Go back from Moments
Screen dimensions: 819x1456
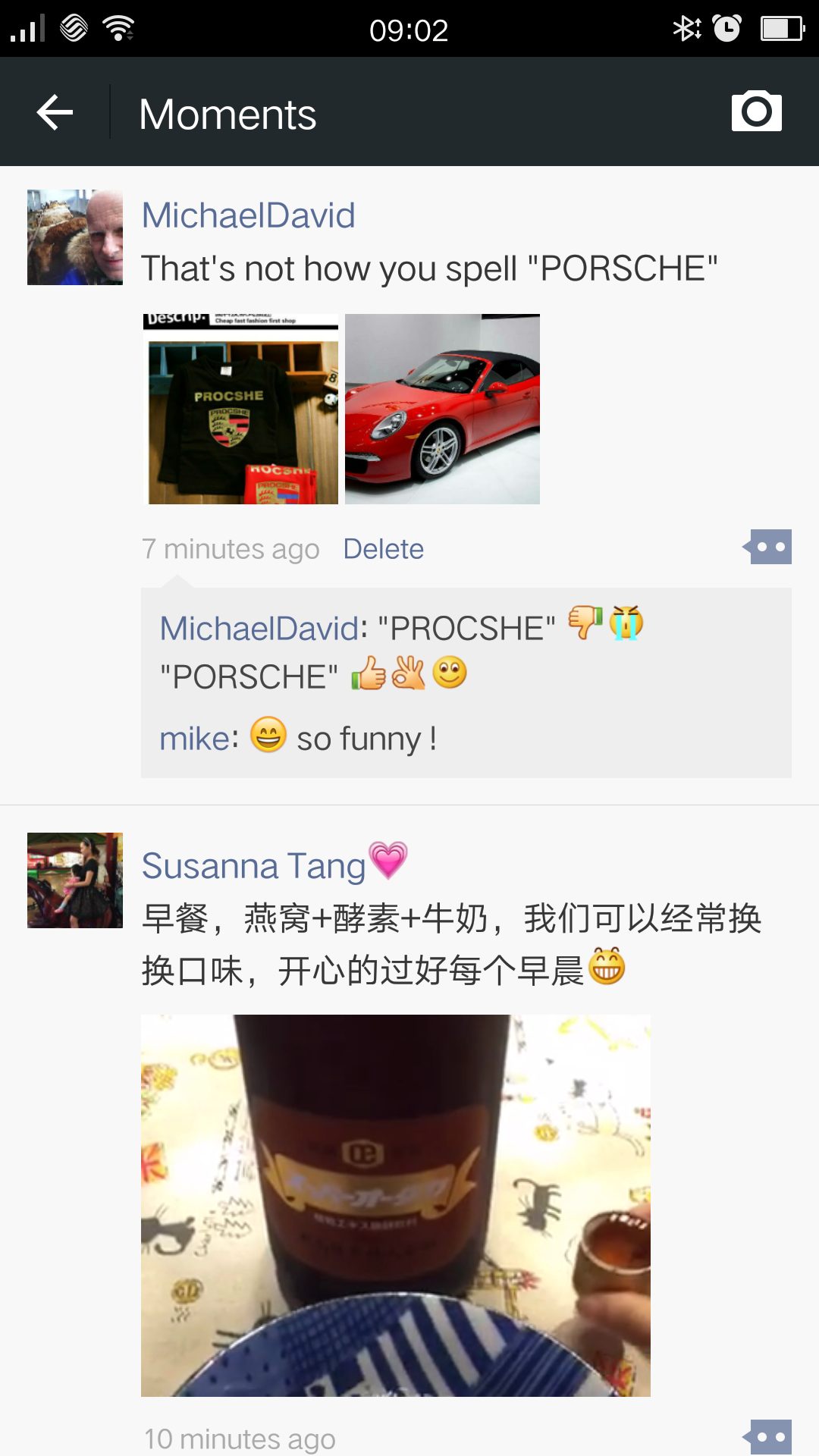(x=55, y=112)
